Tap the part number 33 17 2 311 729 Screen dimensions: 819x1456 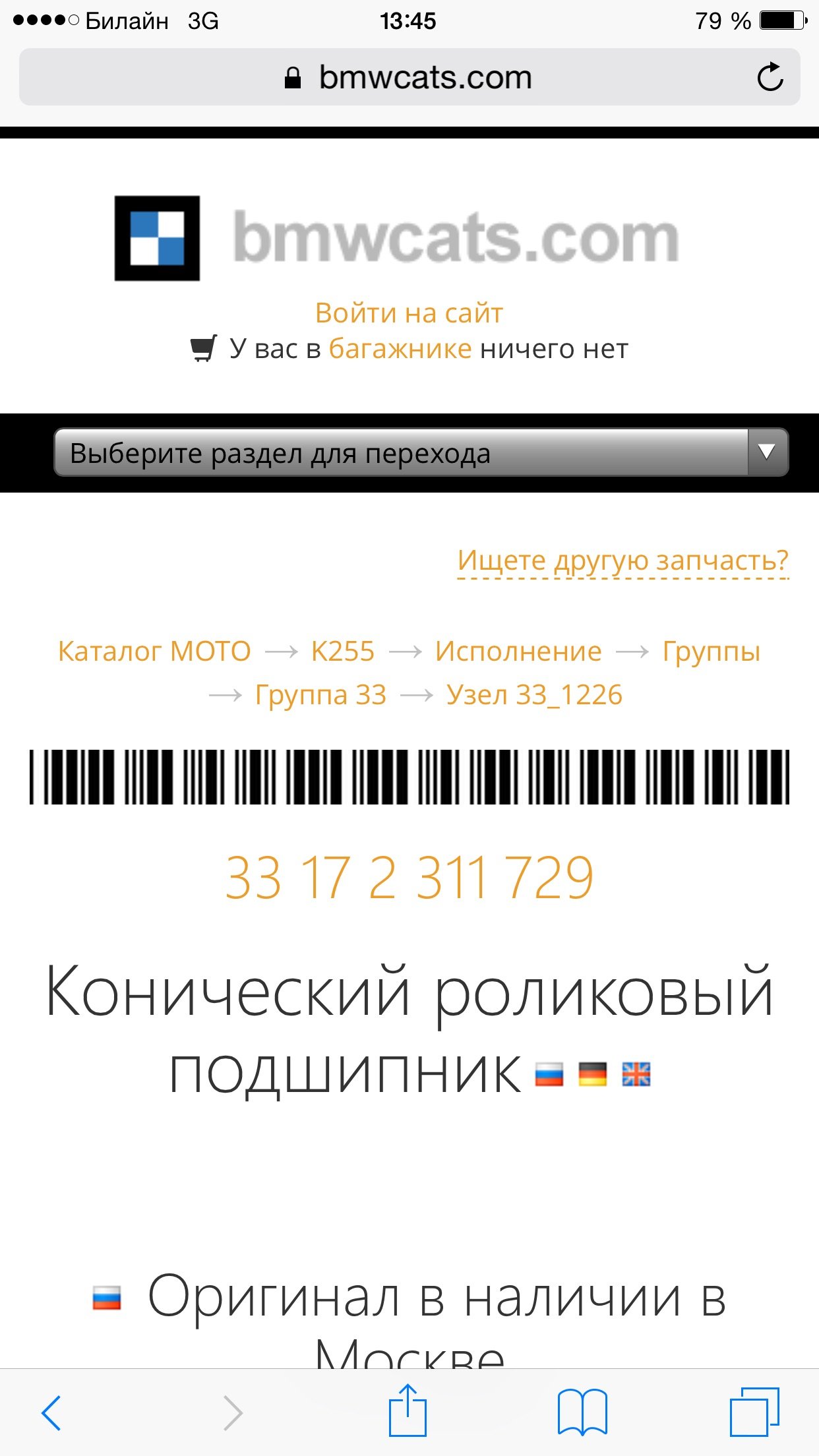[x=409, y=878]
